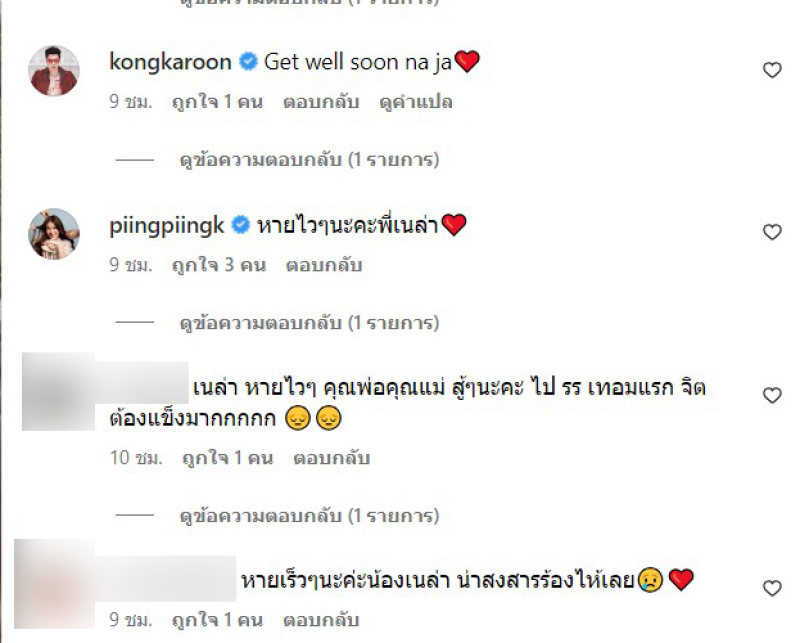The height and width of the screenshot is (643, 800).
Task: Reply to kongkaroon's comment
Action: [321, 102]
